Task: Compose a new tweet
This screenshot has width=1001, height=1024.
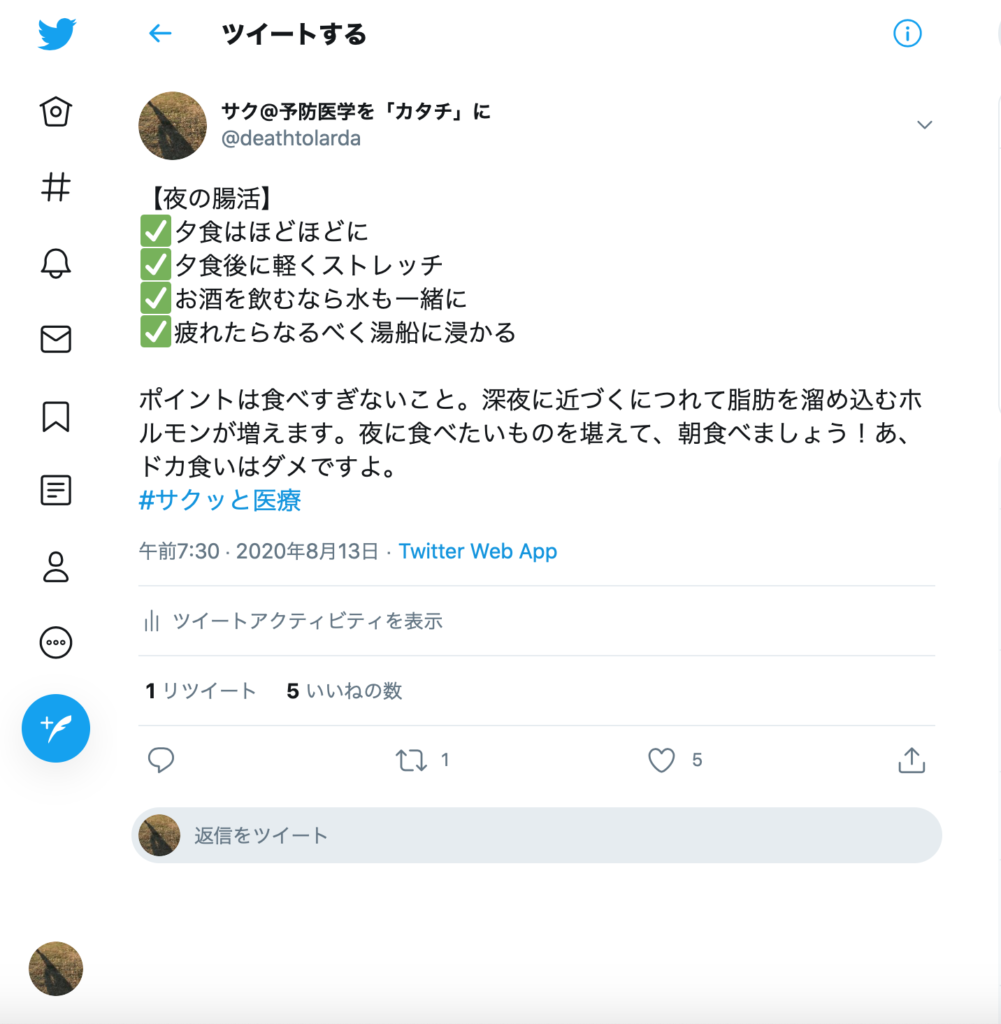Action: tap(56, 728)
